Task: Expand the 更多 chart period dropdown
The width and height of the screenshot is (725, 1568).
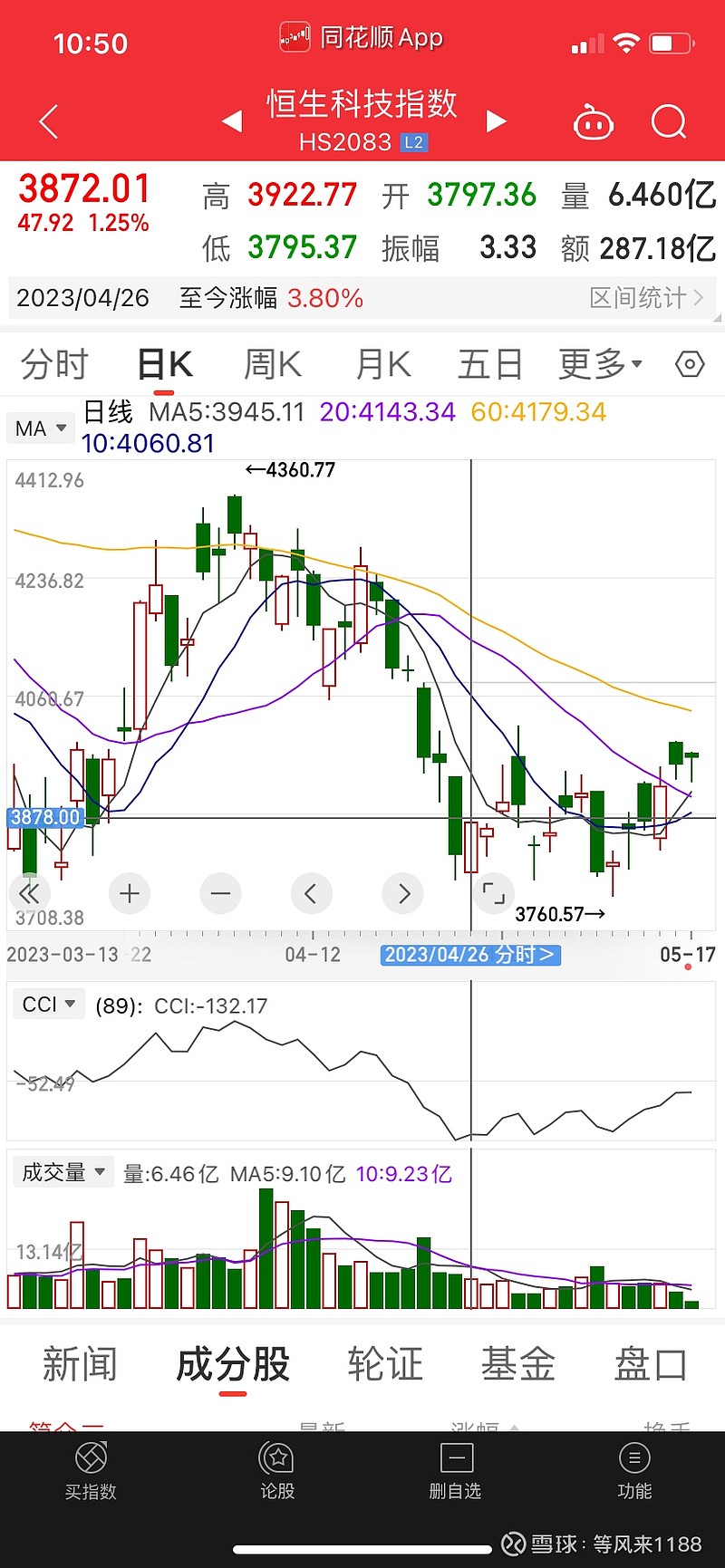Action: point(600,365)
